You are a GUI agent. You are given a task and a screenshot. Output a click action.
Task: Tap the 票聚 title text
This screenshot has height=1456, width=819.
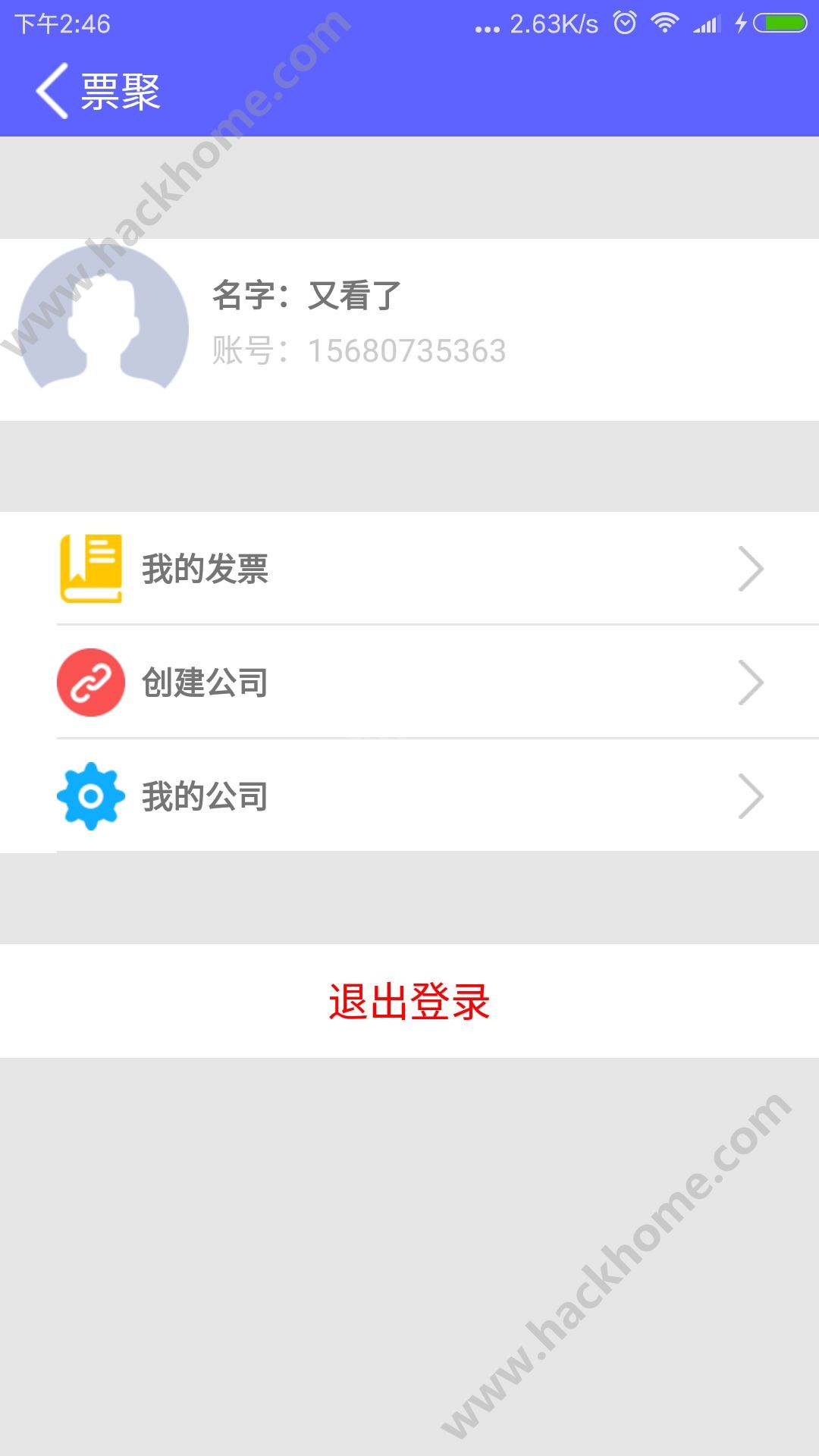(x=120, y=89)
